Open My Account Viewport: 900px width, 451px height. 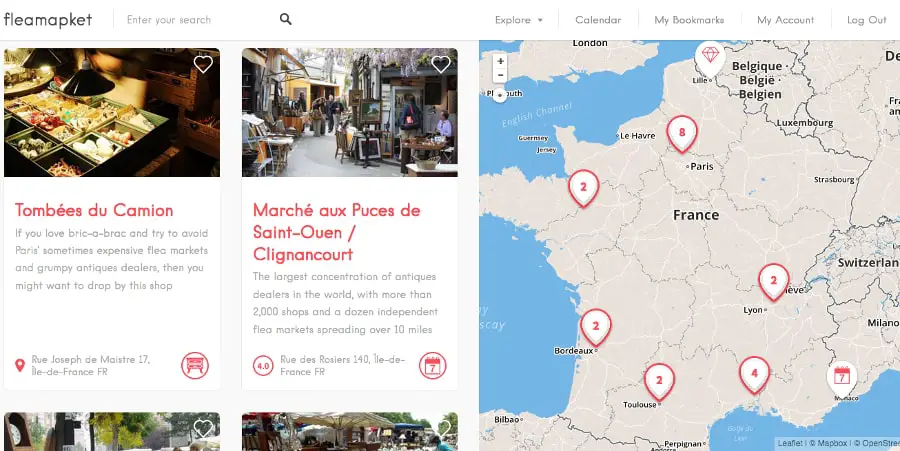point(785,19)
